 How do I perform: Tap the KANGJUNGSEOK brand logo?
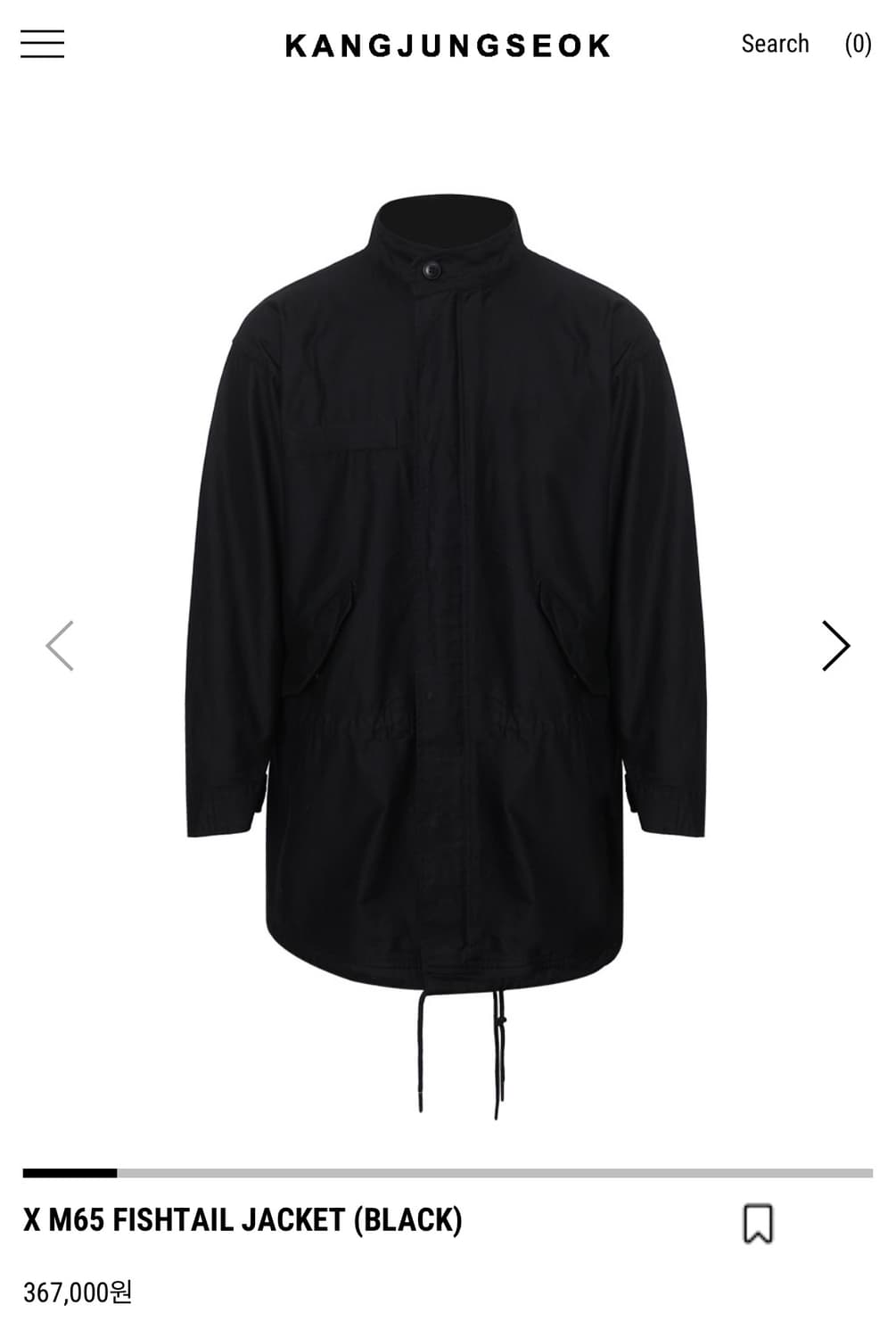[448, 44]
